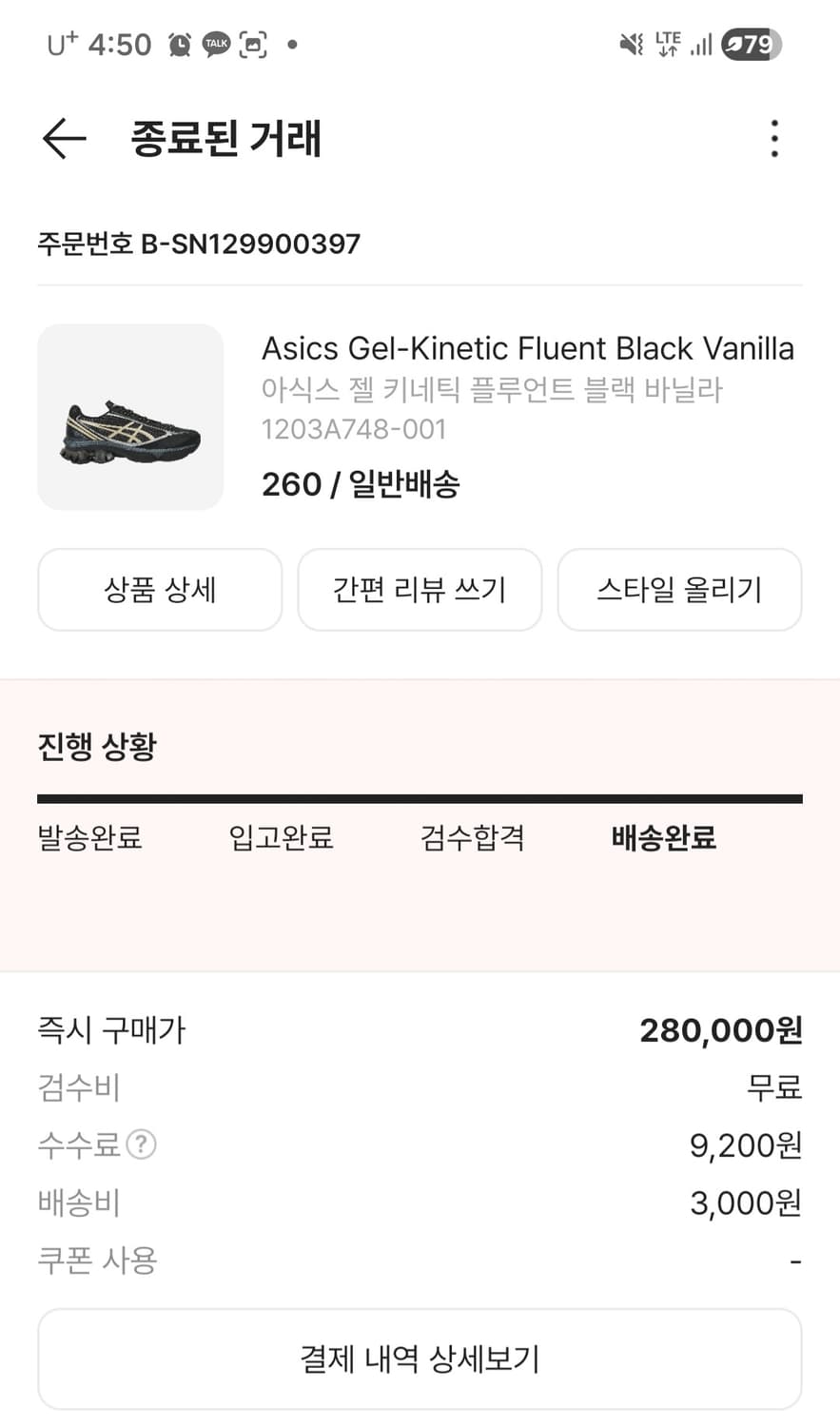The height and width of the screenshot is (1427, 840).
Task: Tap the back arrow to exit 종료된 거래
Action: coord(63,138)
